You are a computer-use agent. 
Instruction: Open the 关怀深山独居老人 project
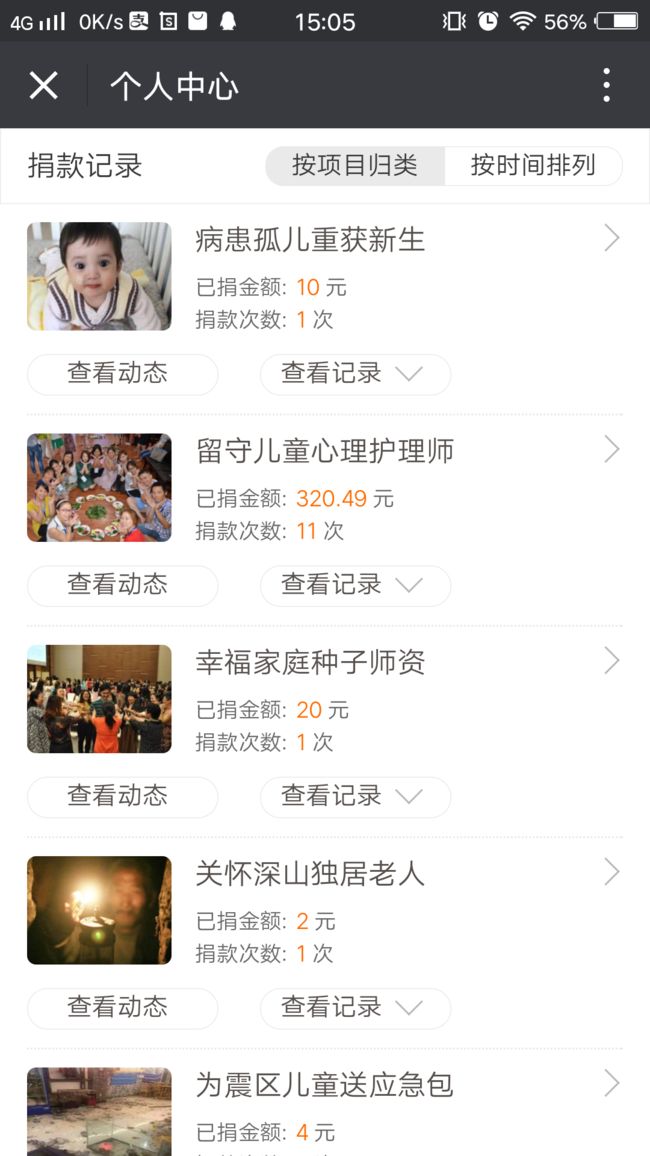point(324,910)
